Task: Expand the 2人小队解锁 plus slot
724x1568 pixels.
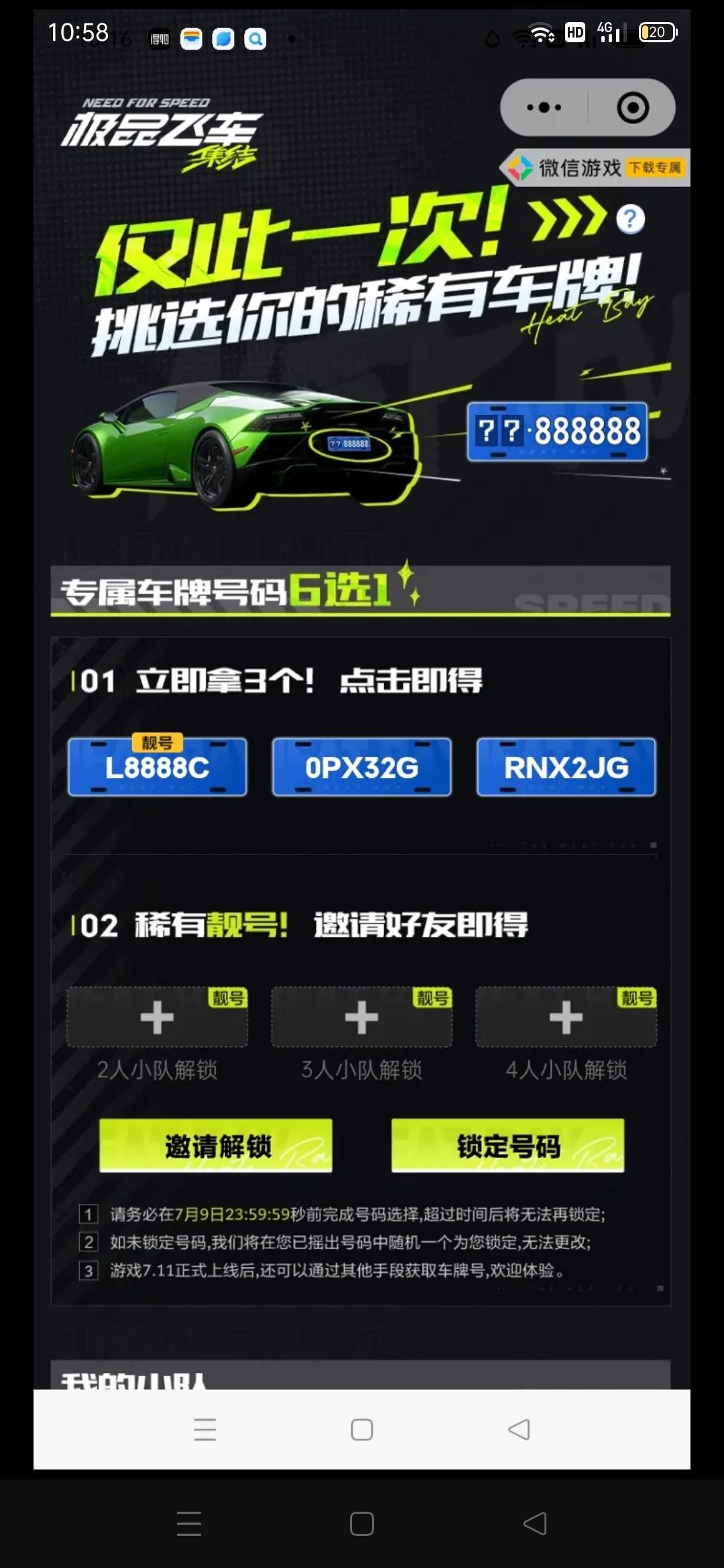Action: tap(158, 1017)
